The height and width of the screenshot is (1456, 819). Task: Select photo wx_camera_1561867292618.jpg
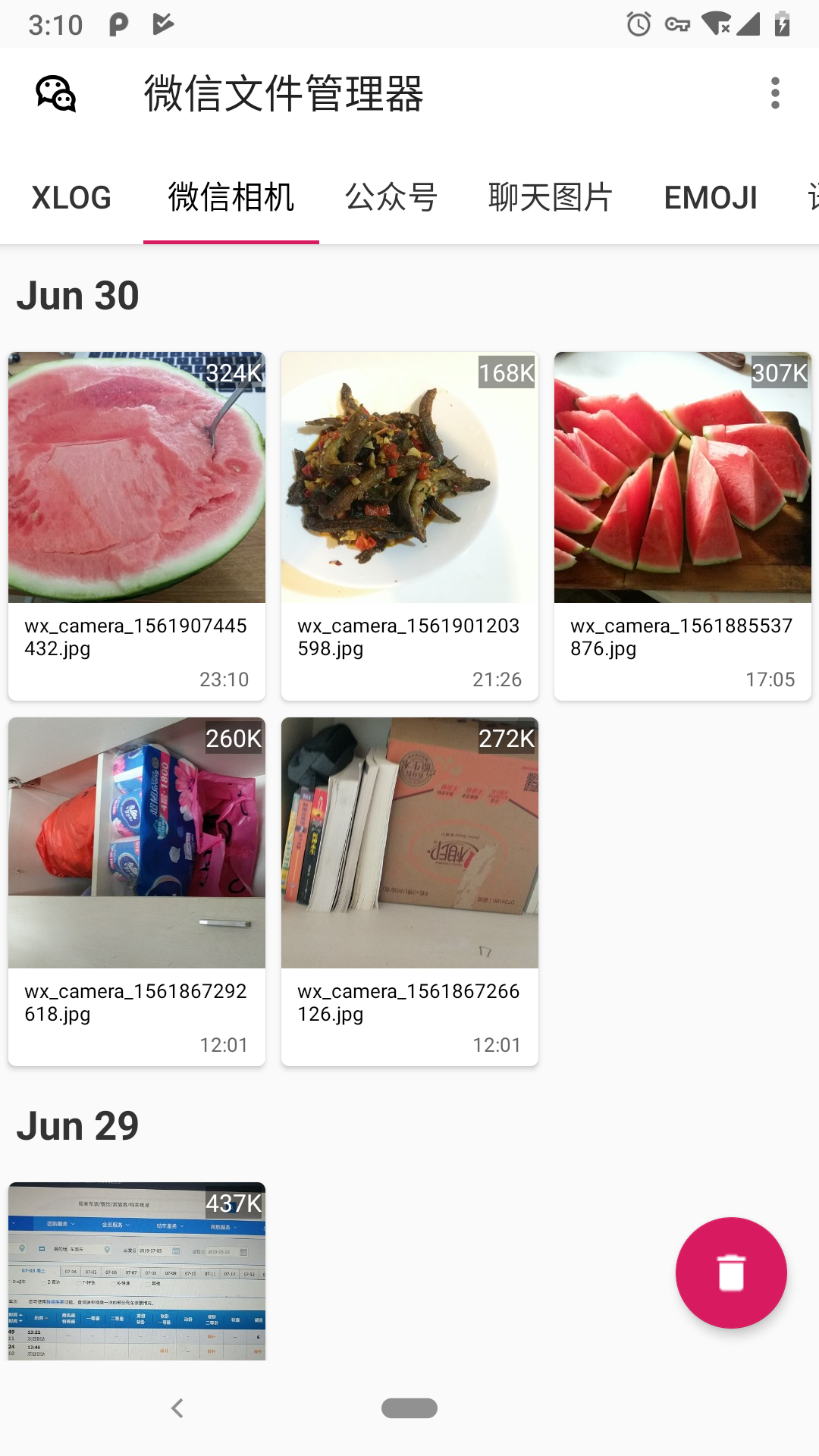coord(136,843)
